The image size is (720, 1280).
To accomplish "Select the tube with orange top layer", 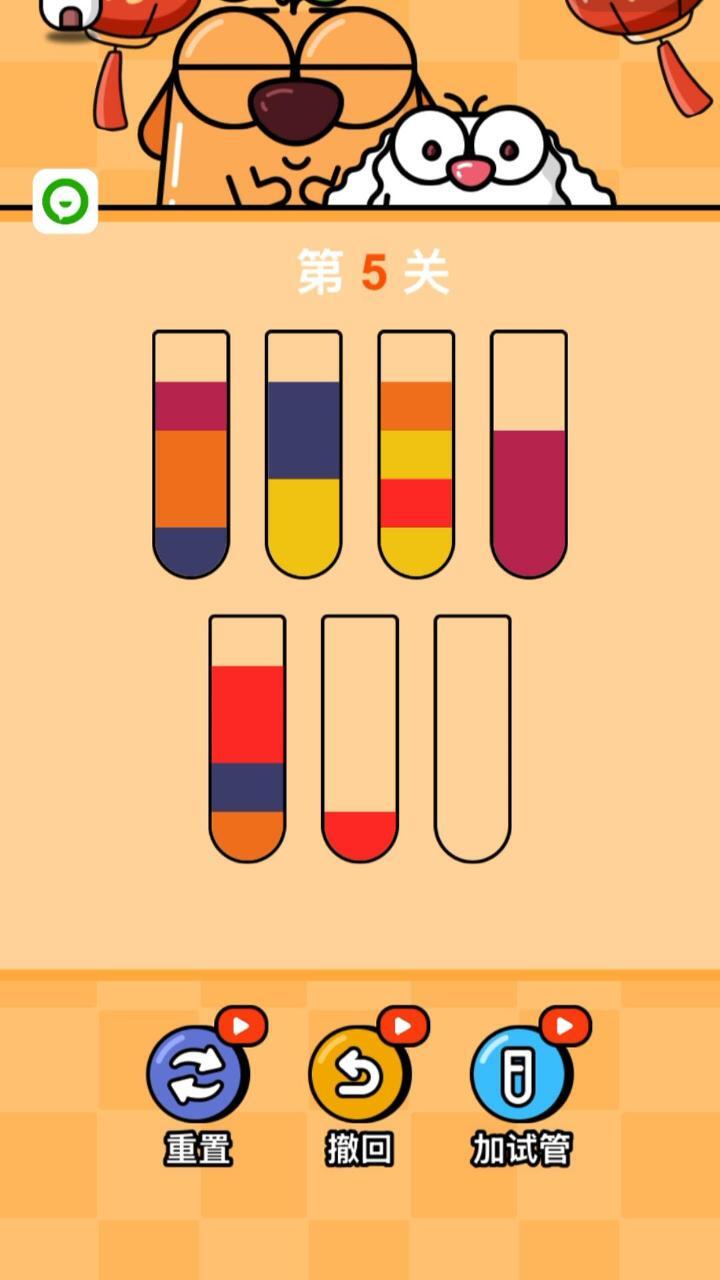I will 416,455.
